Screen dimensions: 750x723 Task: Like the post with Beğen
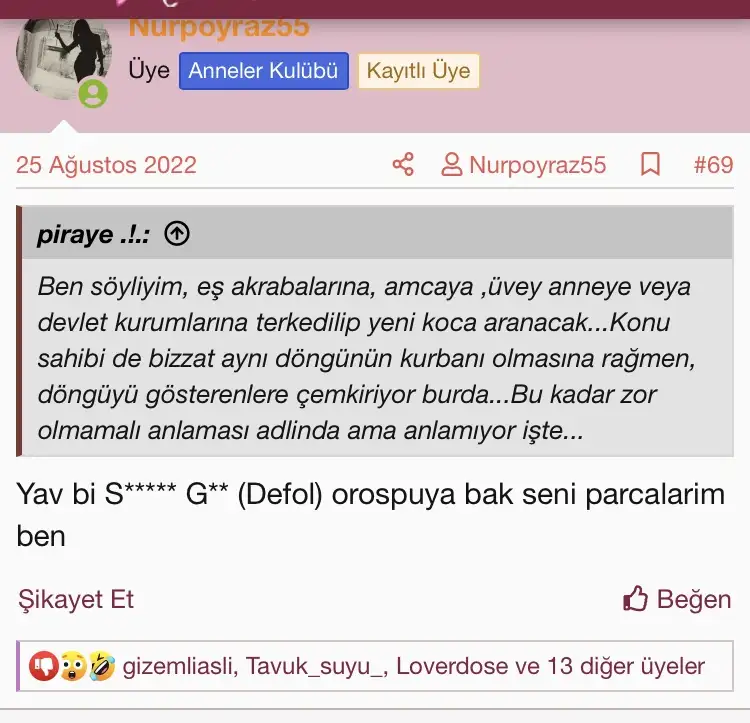click(677, 600)
